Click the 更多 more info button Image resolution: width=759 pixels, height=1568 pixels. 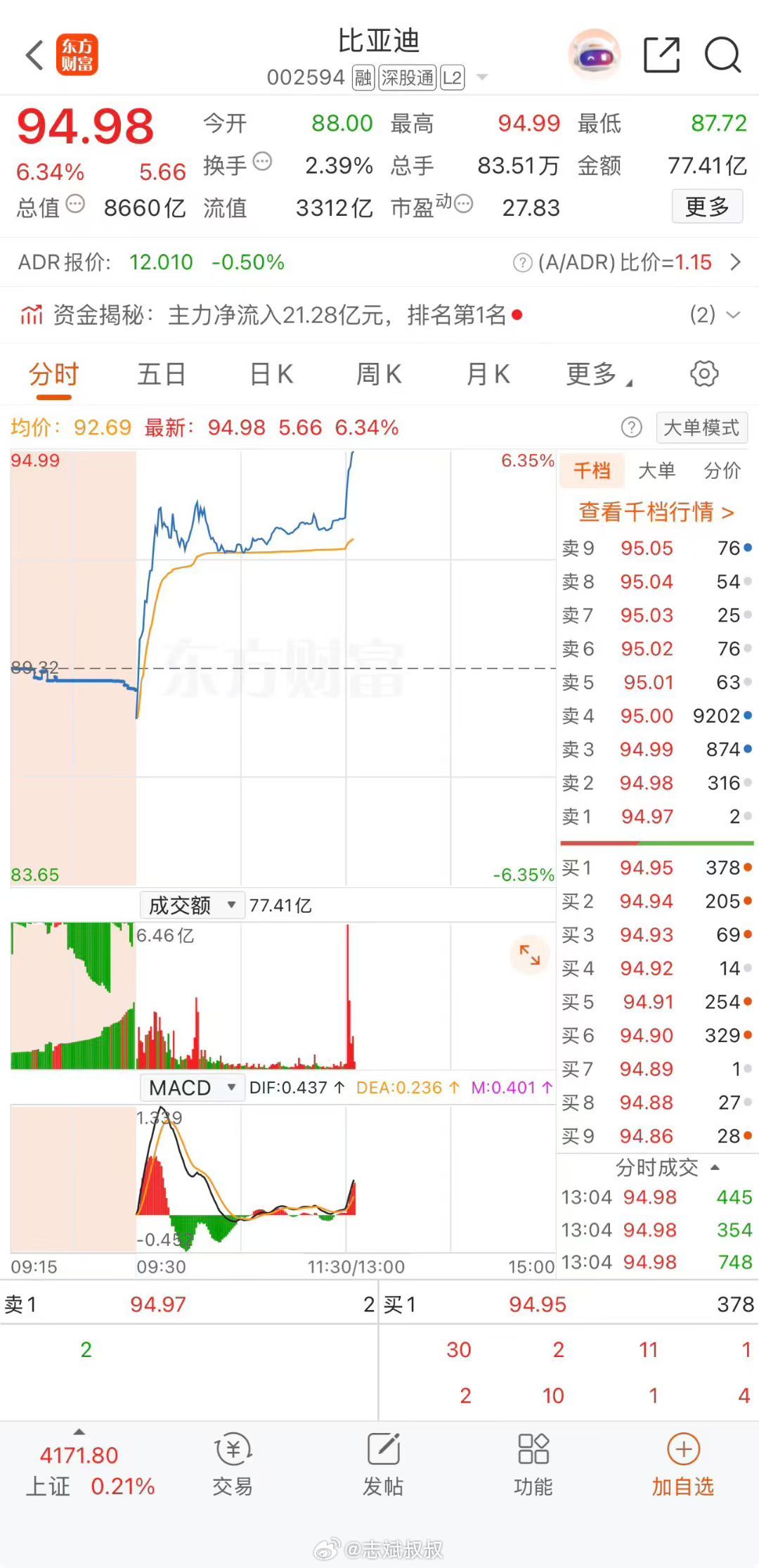(x=707, y=206)
